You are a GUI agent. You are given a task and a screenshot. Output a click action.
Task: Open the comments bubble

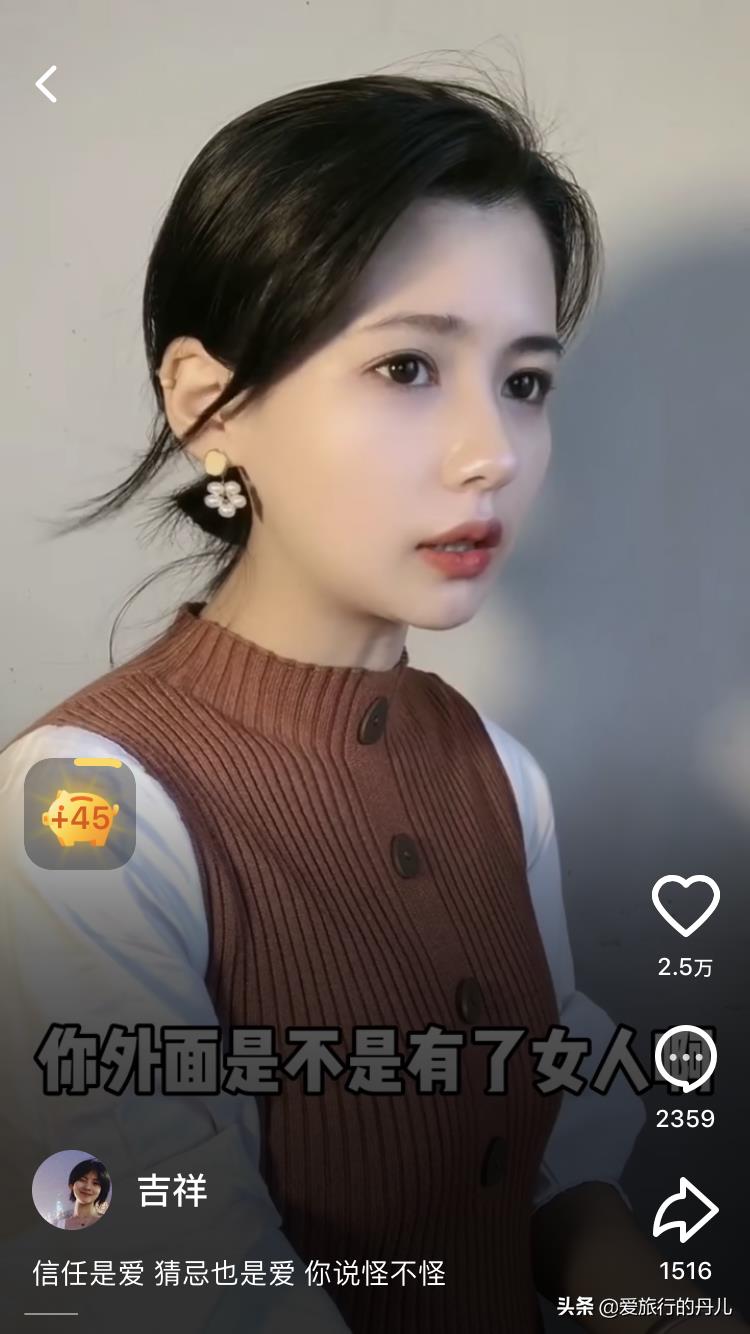[x=685, y=1058]
